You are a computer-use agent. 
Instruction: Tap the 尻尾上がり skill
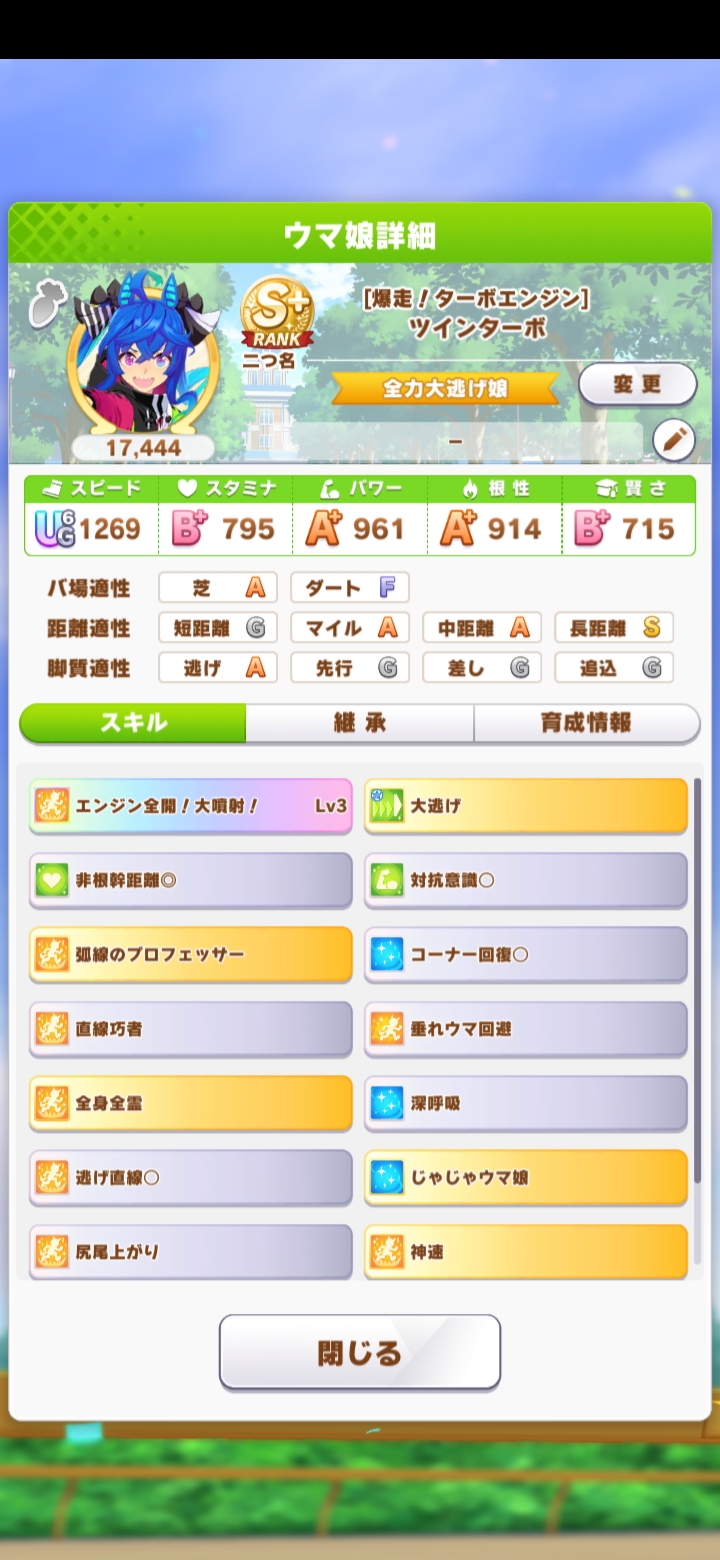(190, 1251)
